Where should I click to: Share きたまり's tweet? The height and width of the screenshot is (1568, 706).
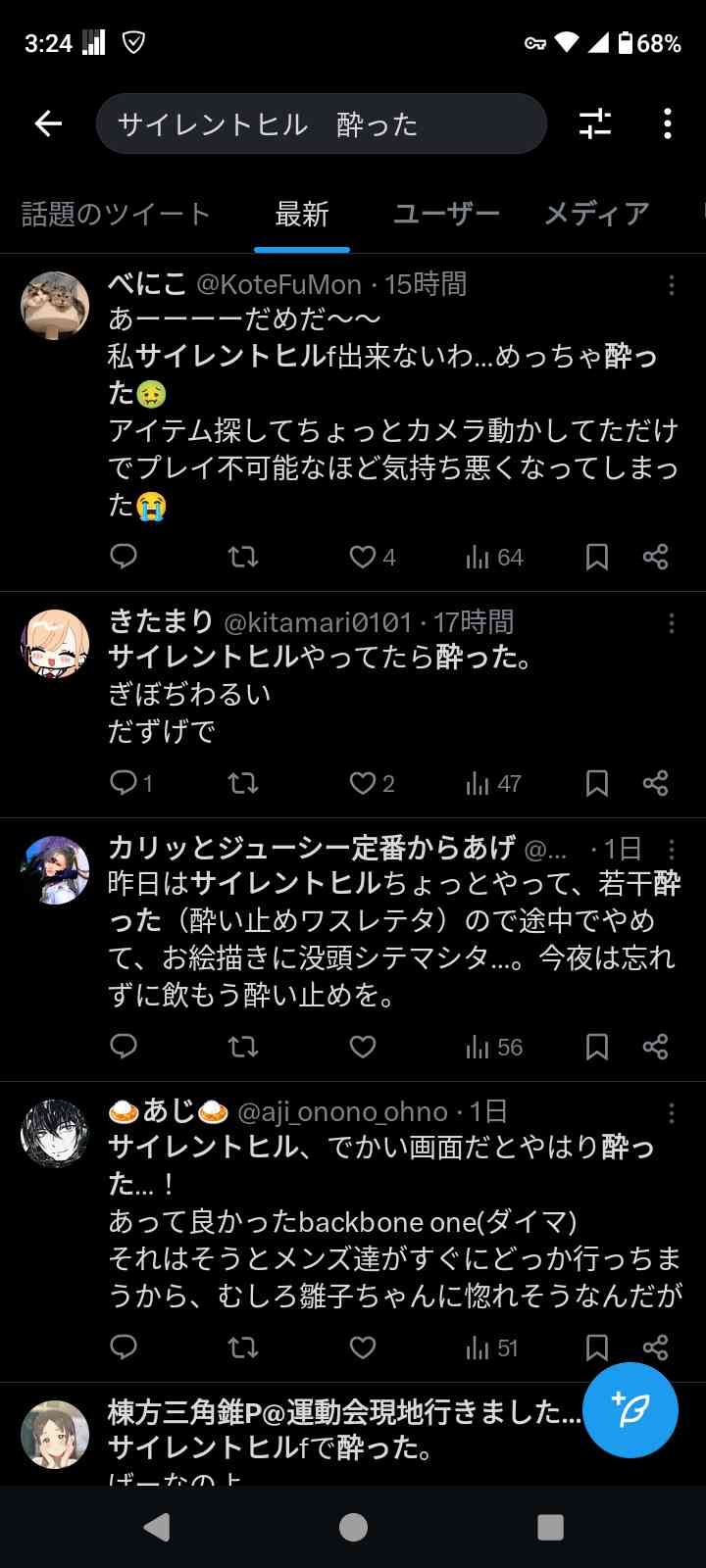click(655, 783)
